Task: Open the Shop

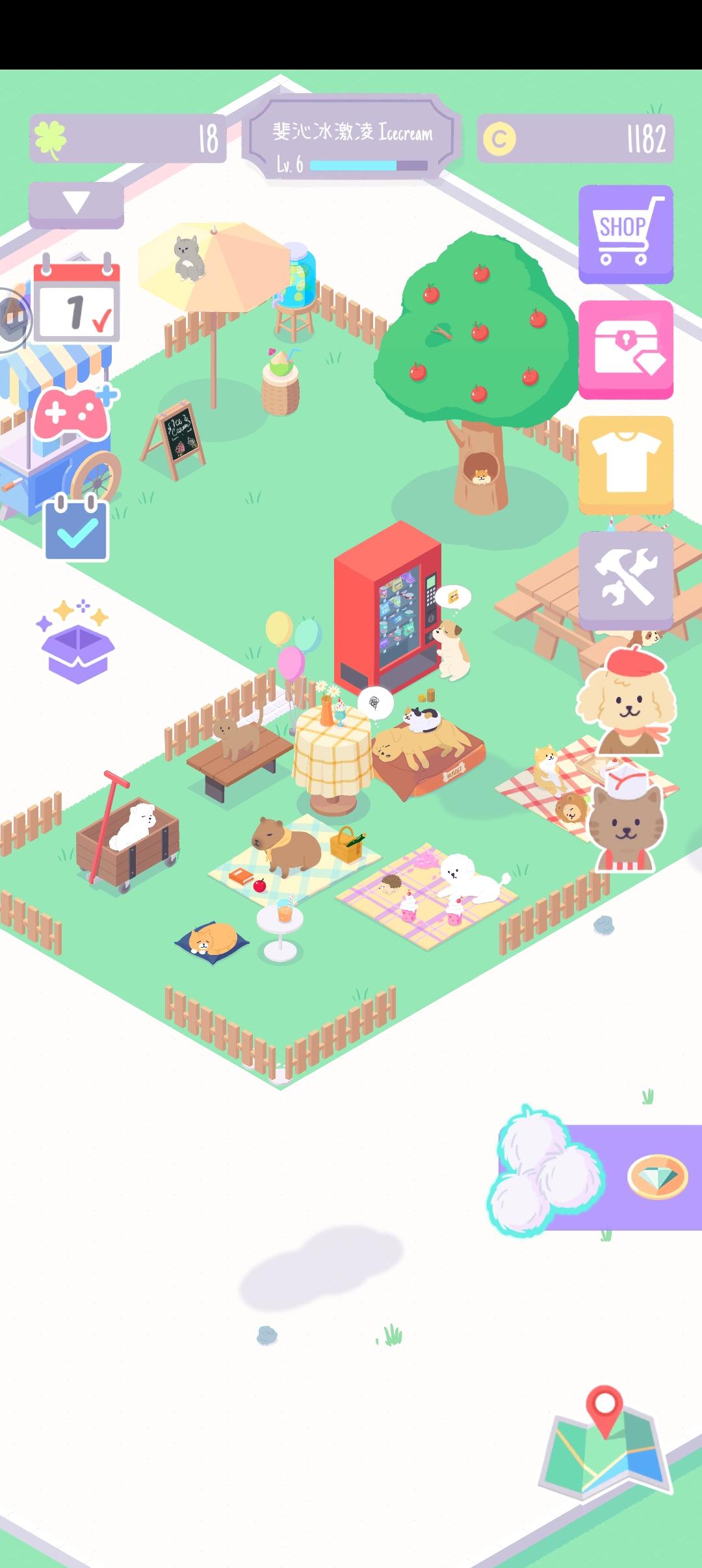Action: click(625, 232)
